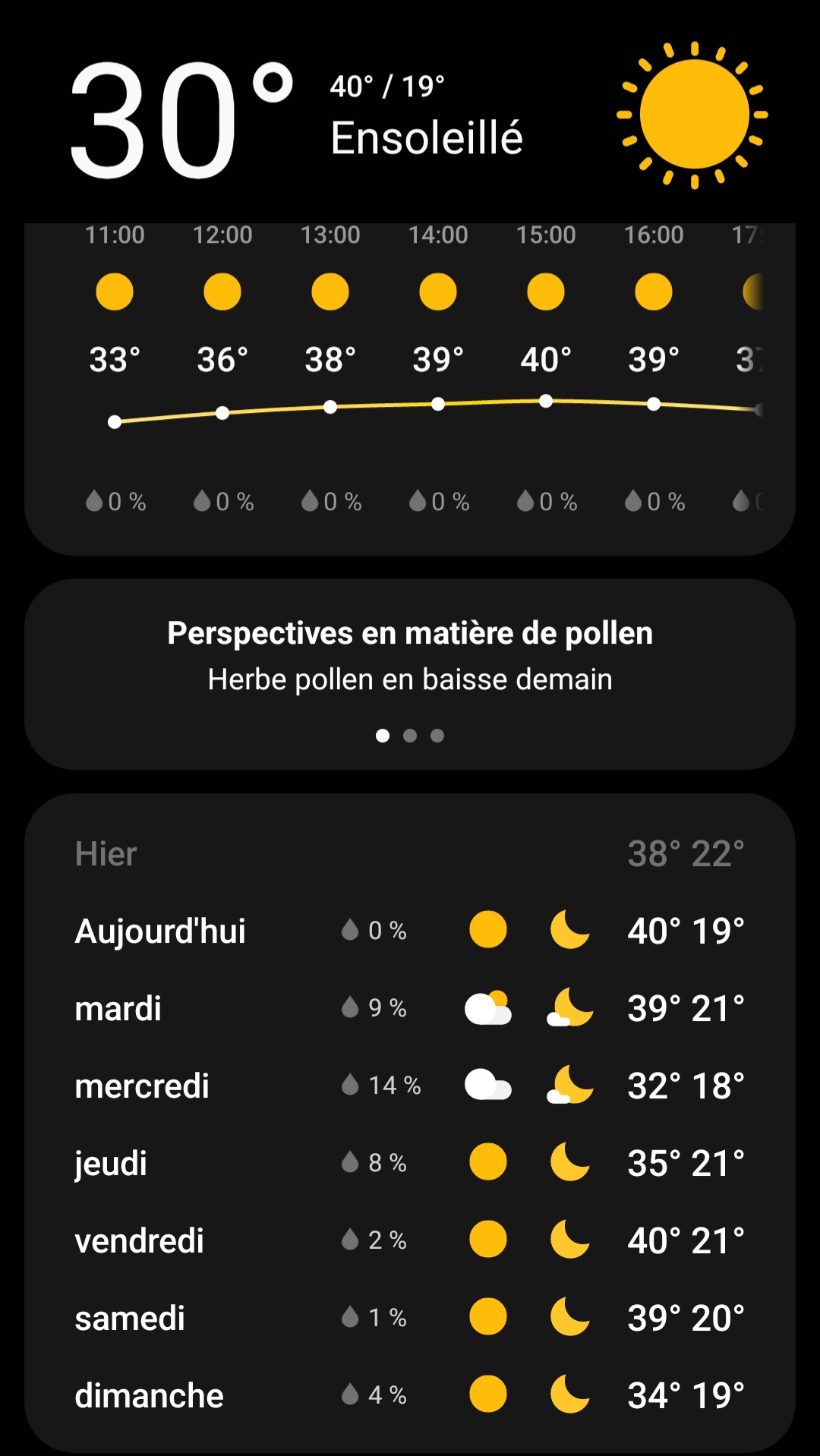820x1456 pixels.
Task: View mercredi forecast details
Action: click(410, 1086)
